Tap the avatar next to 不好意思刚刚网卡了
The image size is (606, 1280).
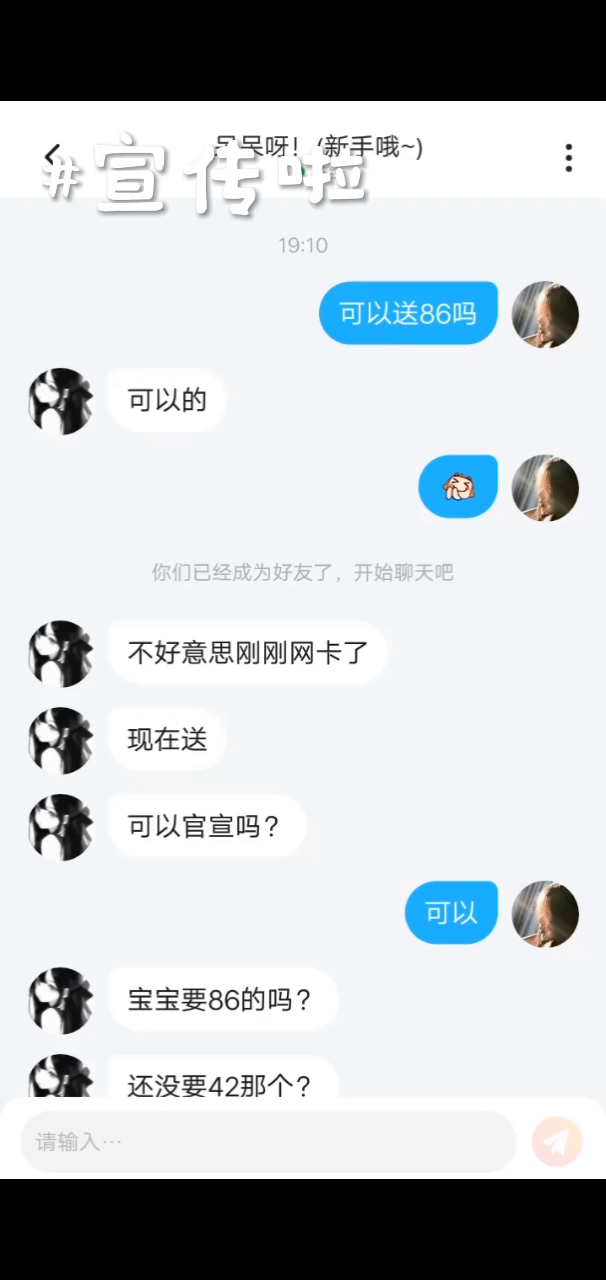click(x=61, y=654)
